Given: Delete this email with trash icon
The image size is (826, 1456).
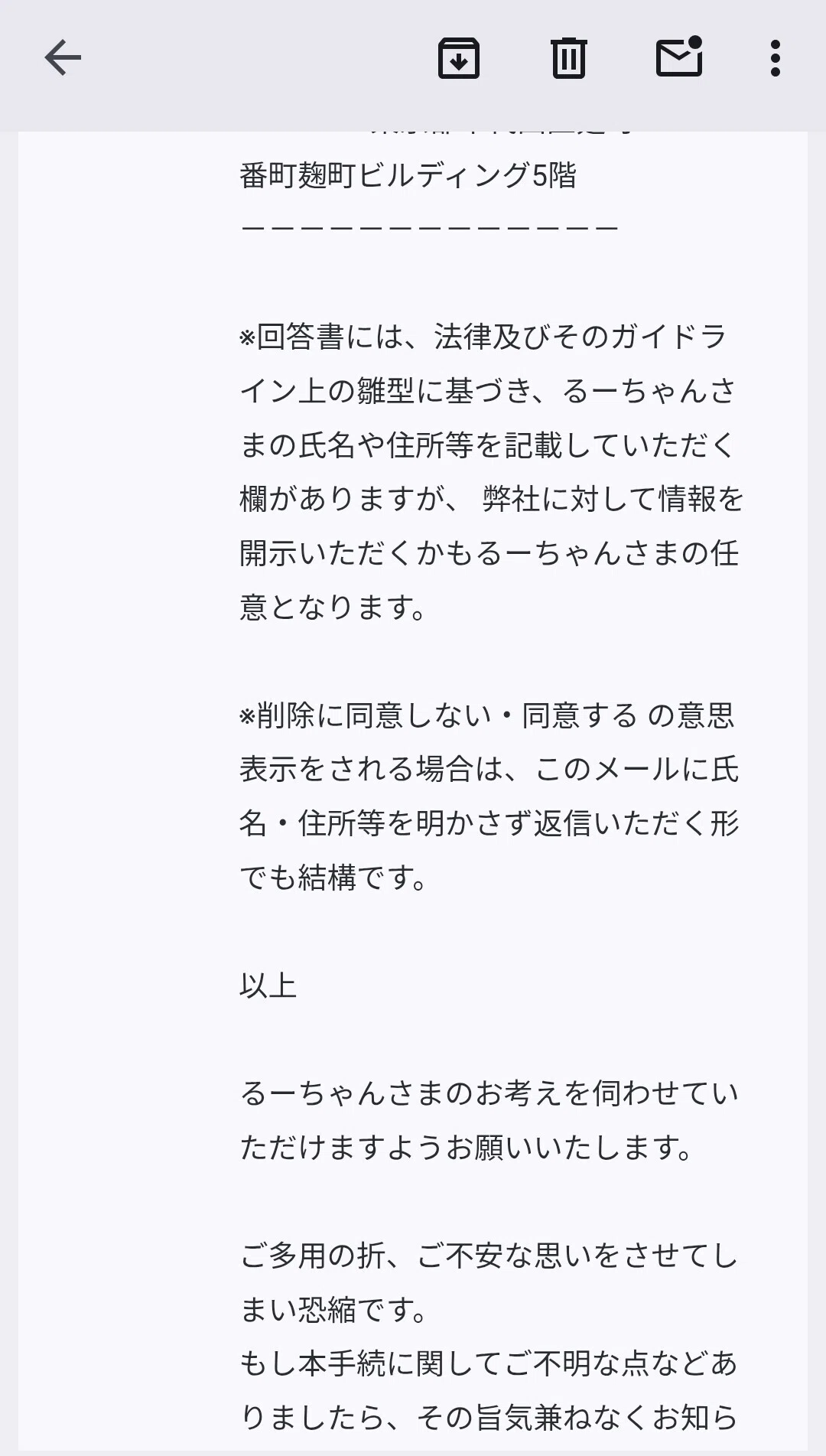Looking at the screenshot, I should pos(568,58).
